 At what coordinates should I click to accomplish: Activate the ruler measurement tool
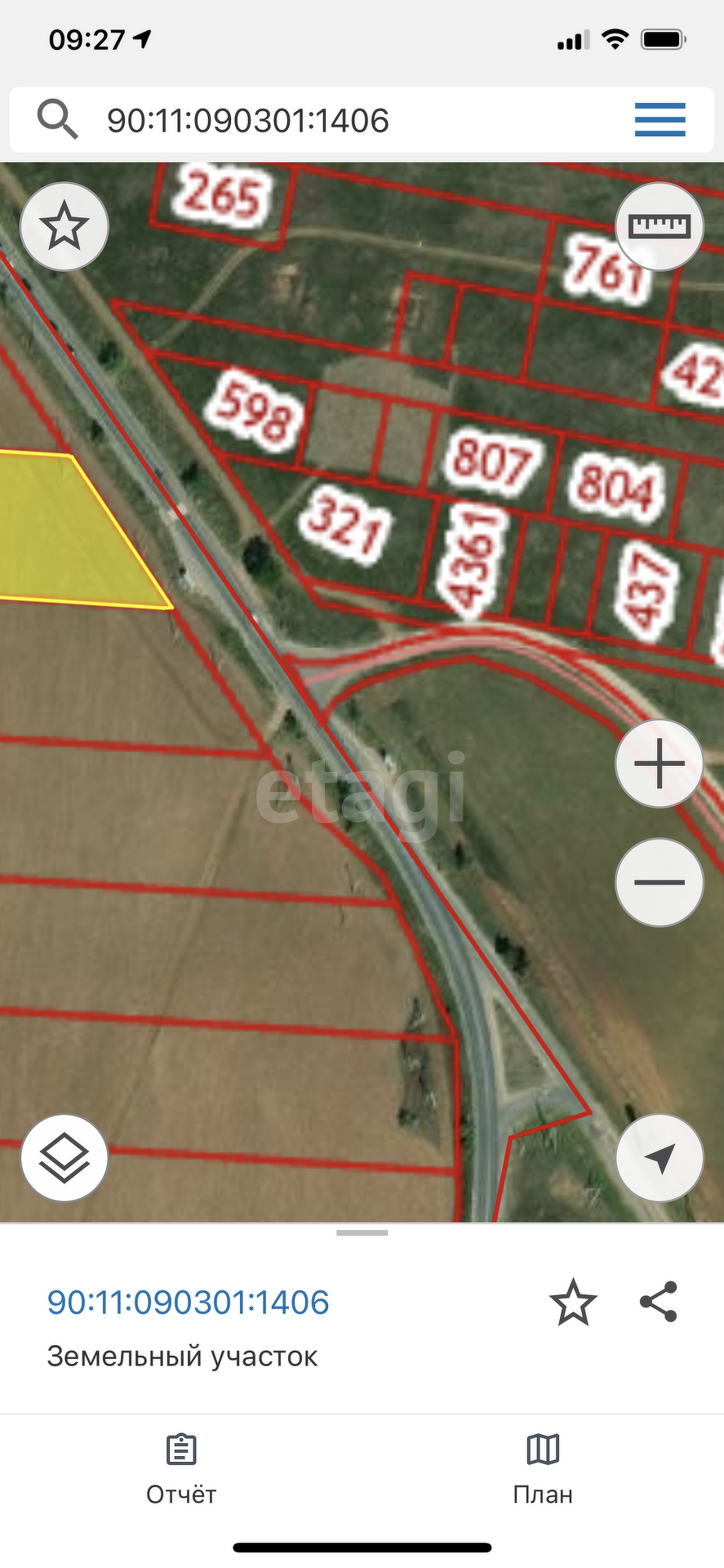coord(660,226)
